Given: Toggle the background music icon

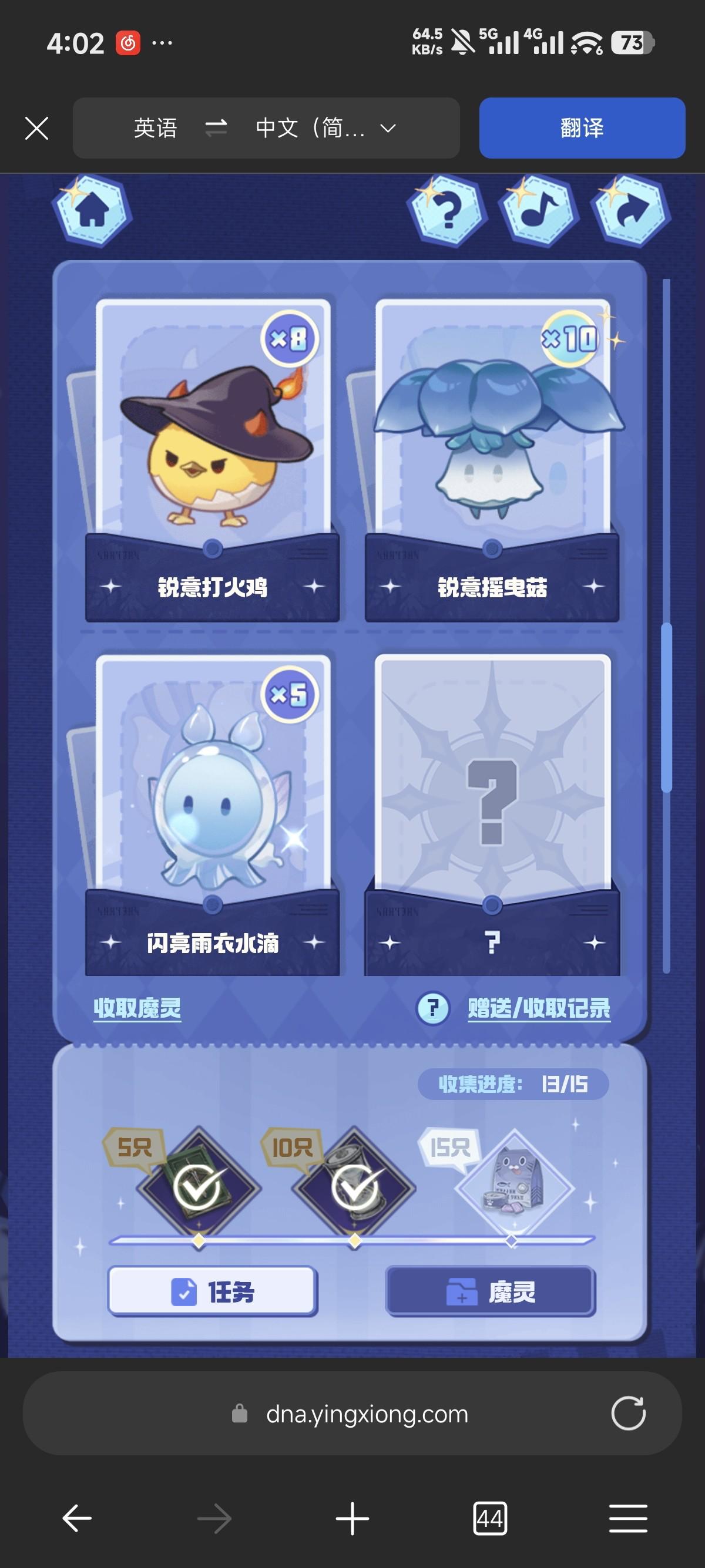Looking at the screenshot, I should pyautogui.click(x=538, y=211).
